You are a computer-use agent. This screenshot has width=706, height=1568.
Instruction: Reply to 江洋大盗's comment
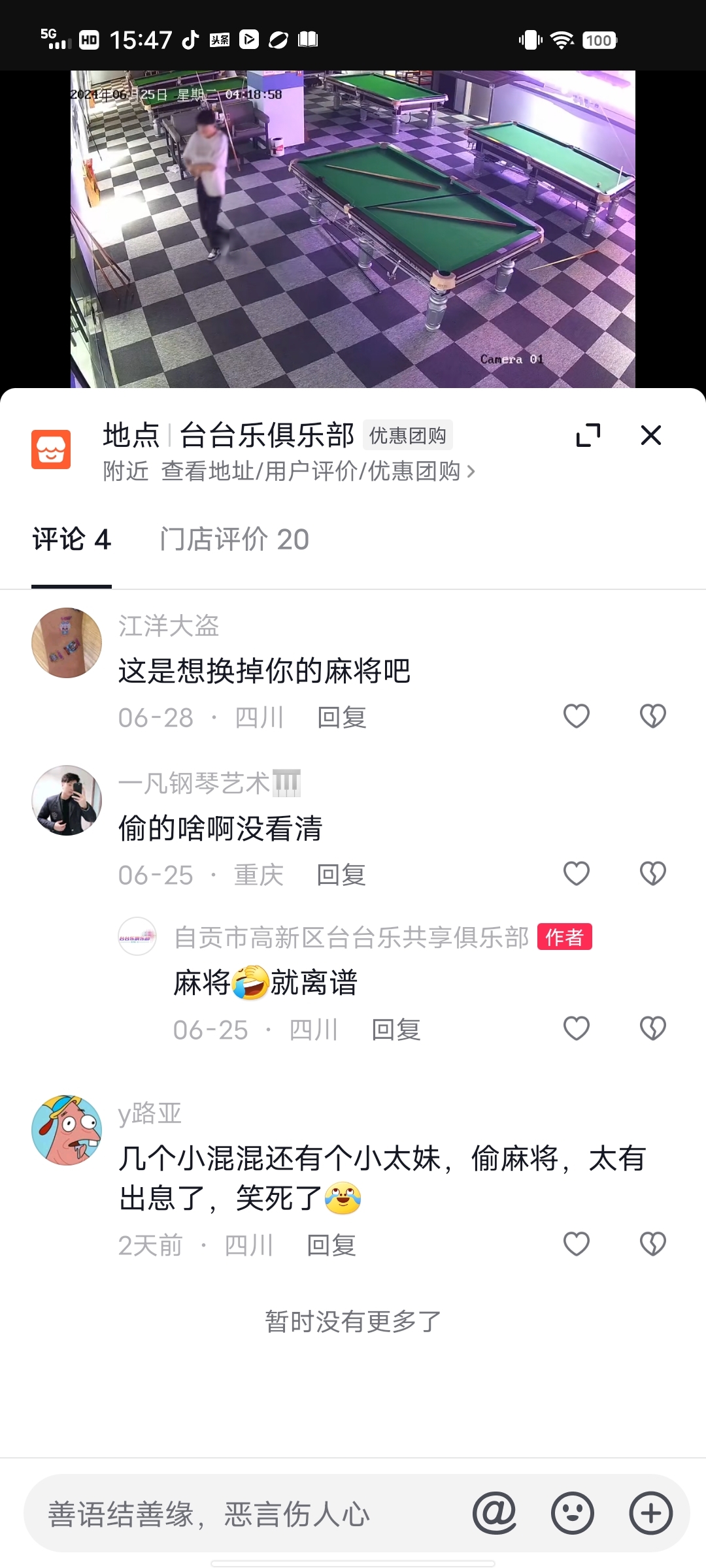[341, 717]
